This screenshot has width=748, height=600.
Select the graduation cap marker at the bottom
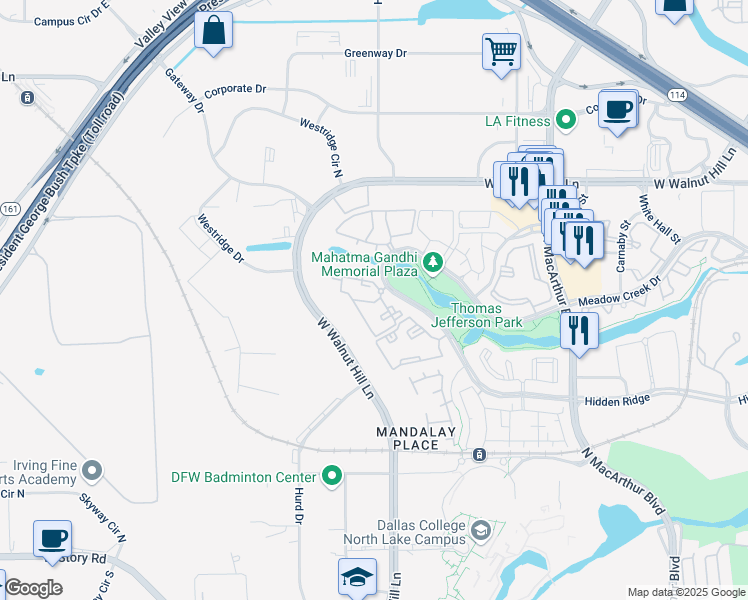357,577
